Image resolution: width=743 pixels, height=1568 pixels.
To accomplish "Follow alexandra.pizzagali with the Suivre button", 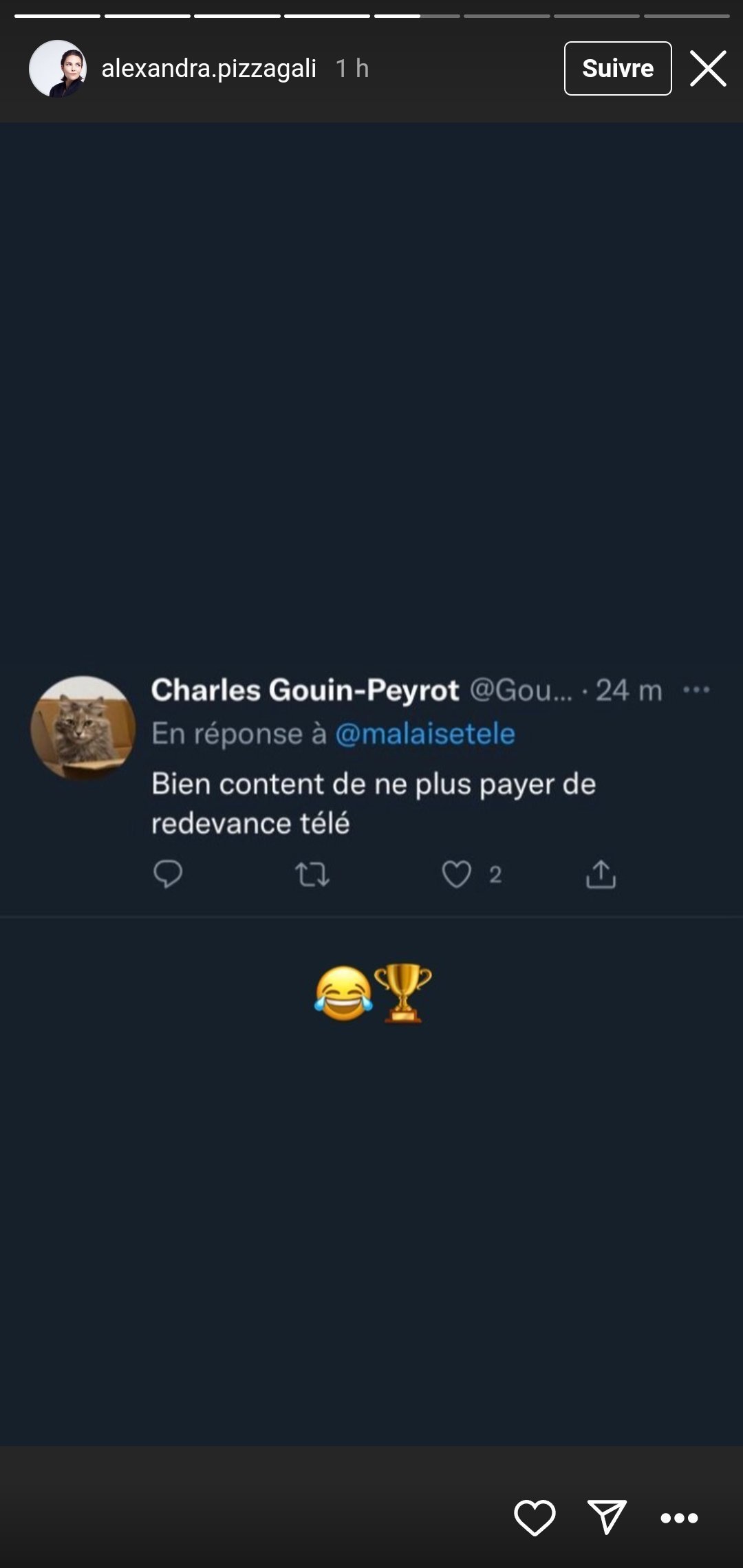I will [x=617, y=69].
